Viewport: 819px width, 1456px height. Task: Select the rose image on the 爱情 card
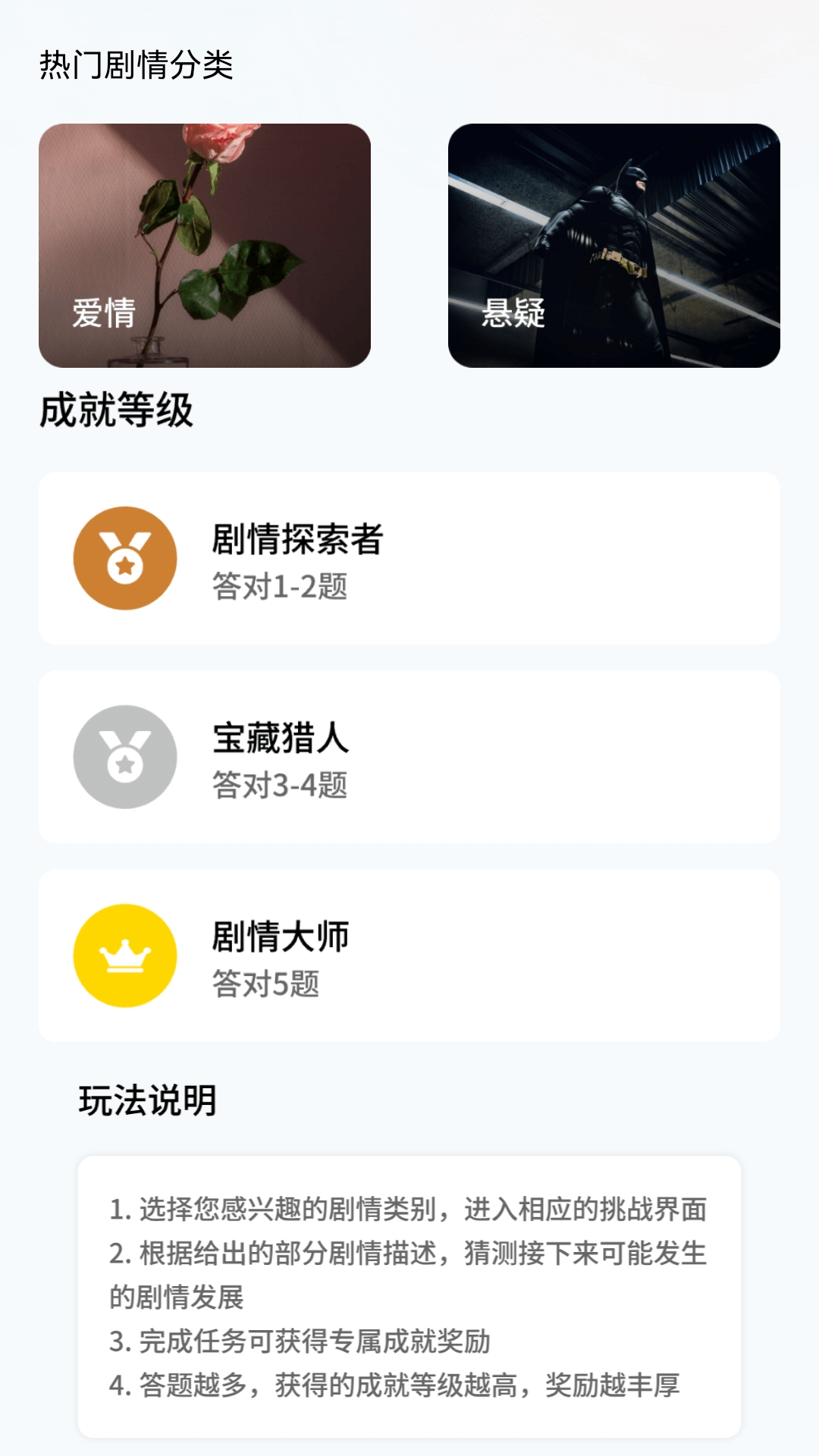pyautogui.click(x=205, y=243)
